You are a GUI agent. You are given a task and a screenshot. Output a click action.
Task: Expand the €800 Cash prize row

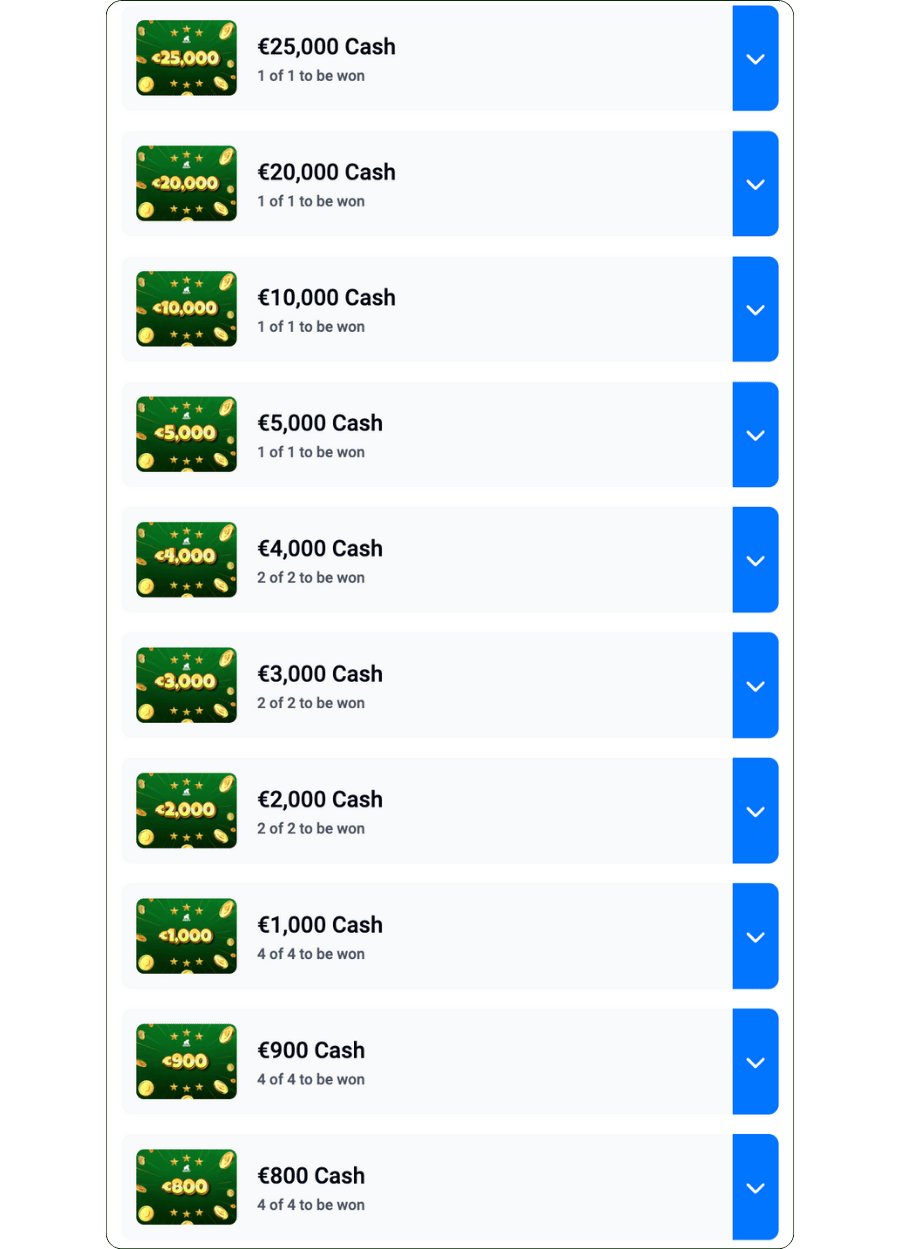point(755,1187)
